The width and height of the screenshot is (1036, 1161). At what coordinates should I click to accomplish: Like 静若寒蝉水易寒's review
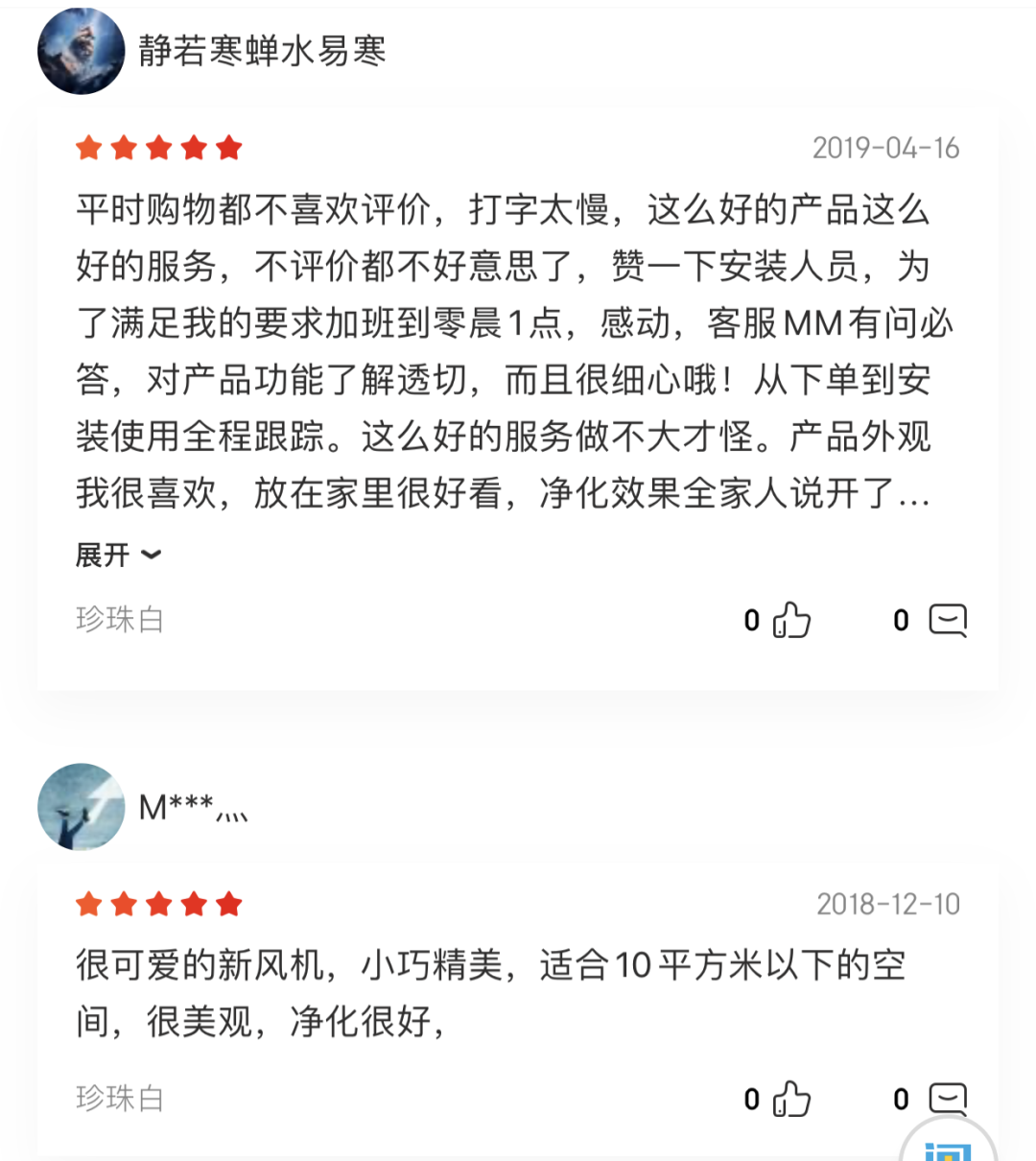click(790, 620)
